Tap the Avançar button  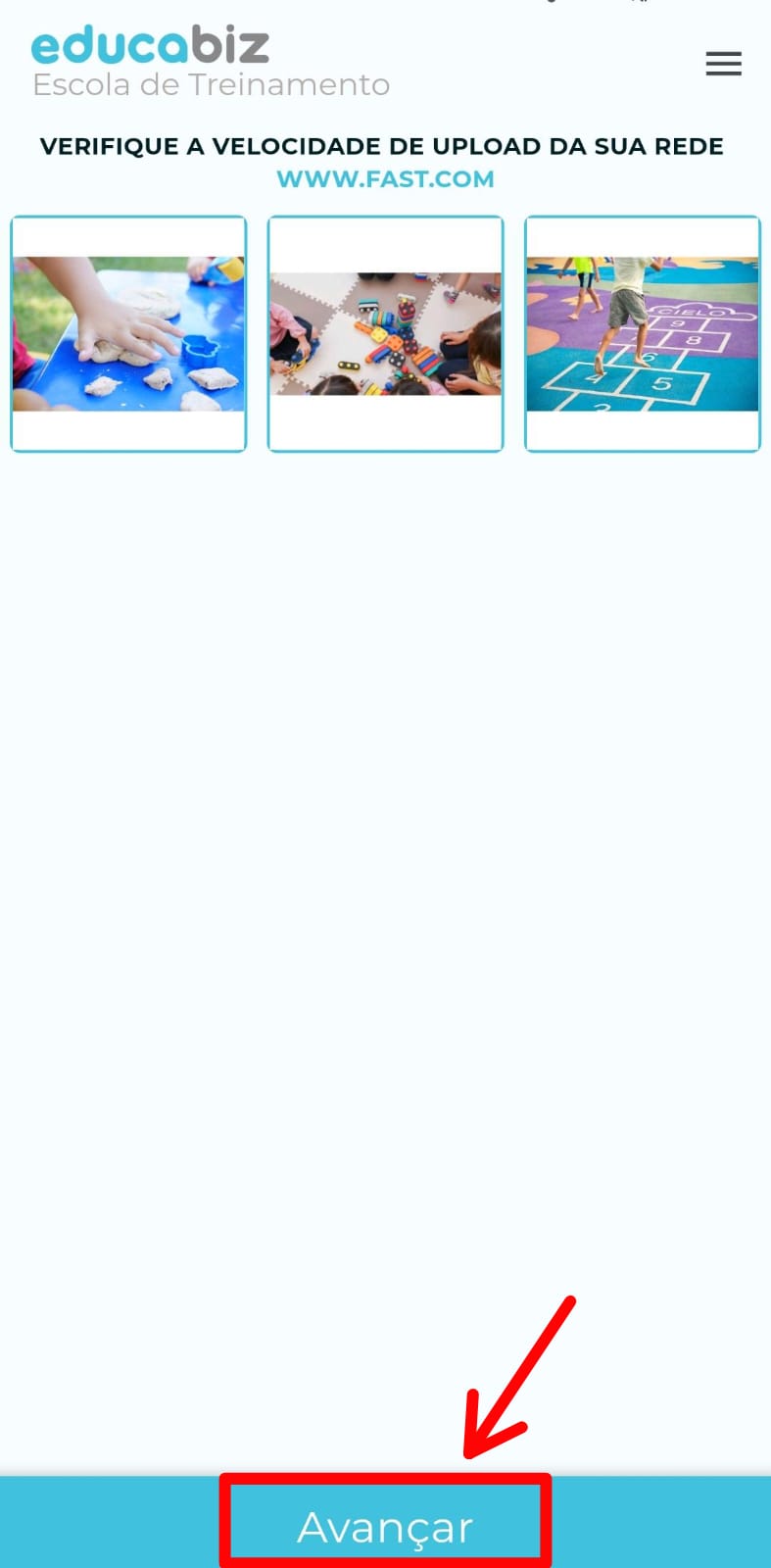[x=385, y=1526]
